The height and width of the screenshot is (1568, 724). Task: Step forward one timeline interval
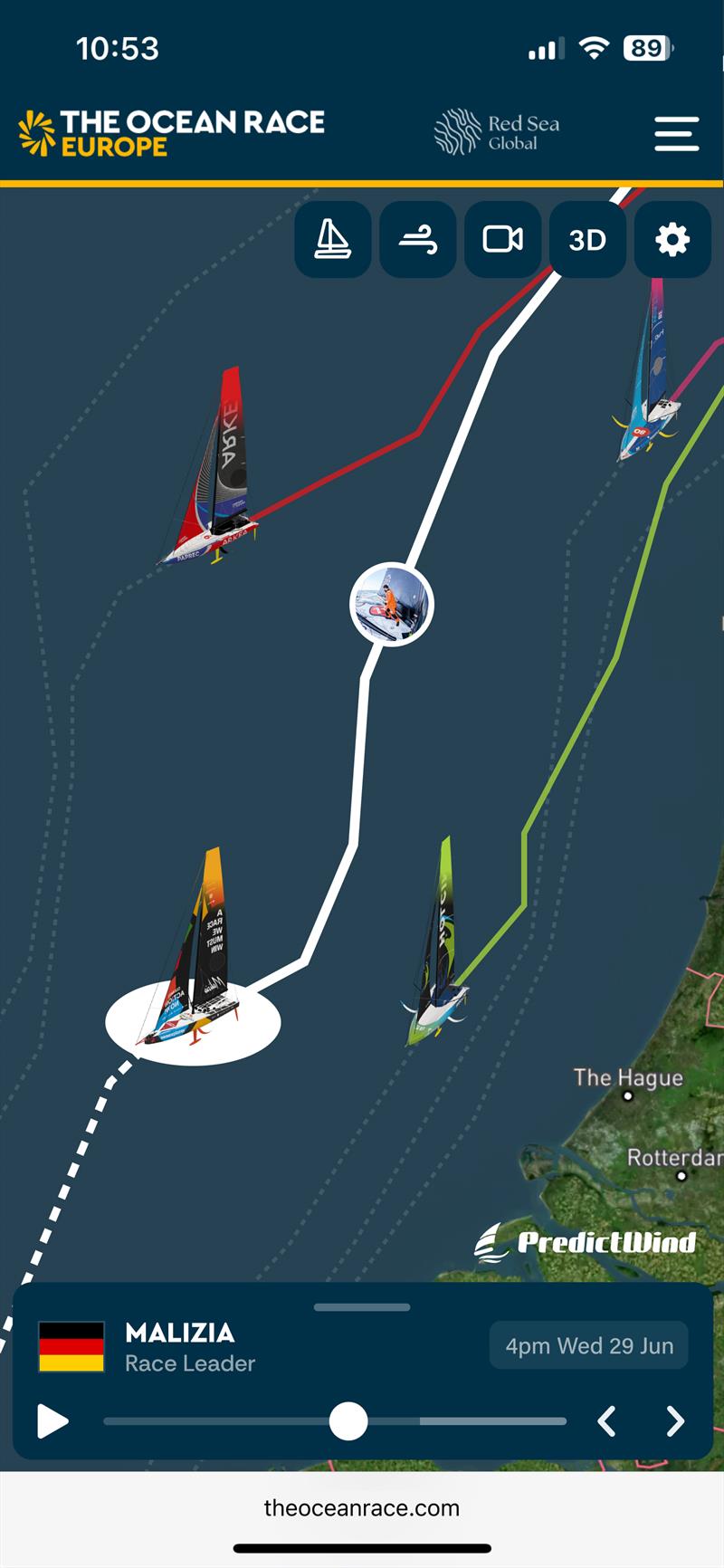pos(675,1420)
